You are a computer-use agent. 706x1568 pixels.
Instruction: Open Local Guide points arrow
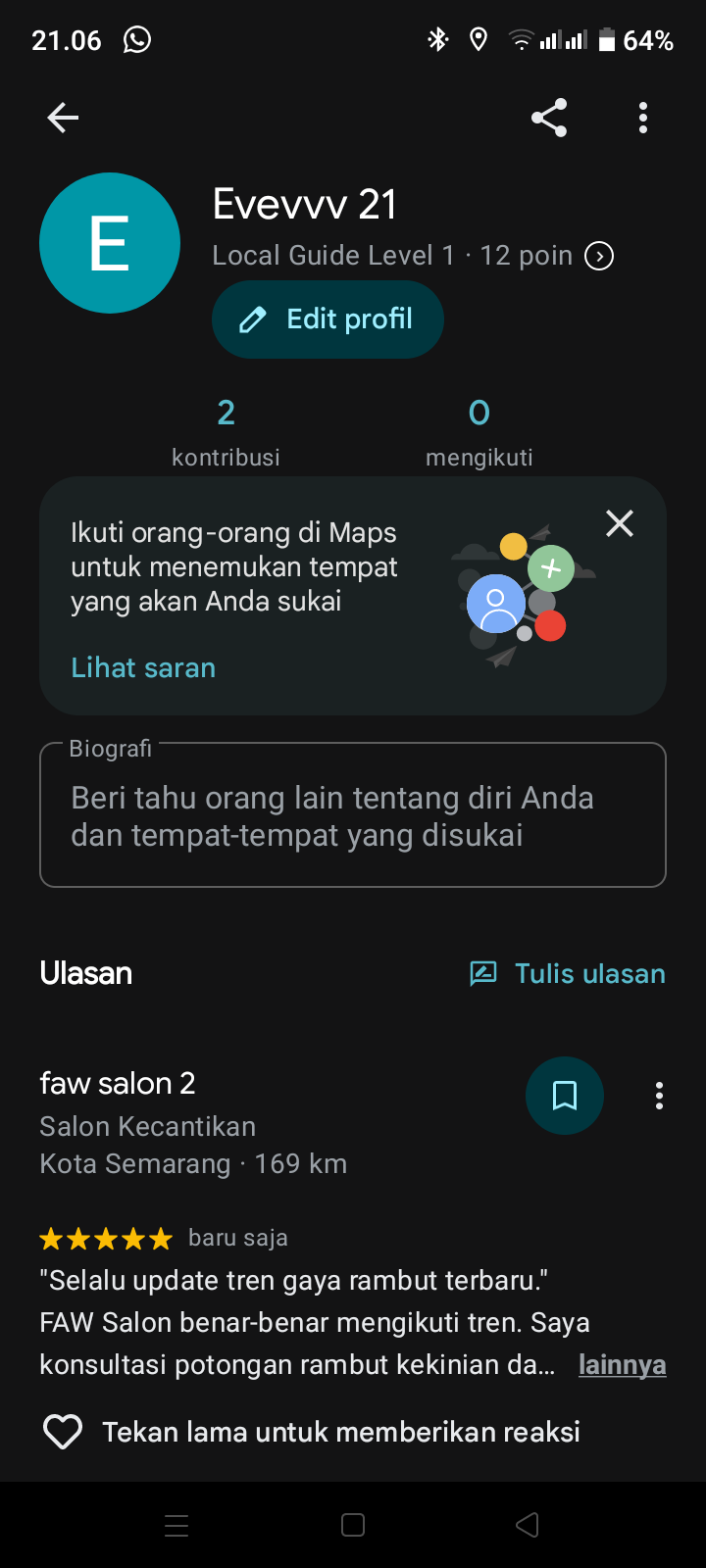coord(599,256)
